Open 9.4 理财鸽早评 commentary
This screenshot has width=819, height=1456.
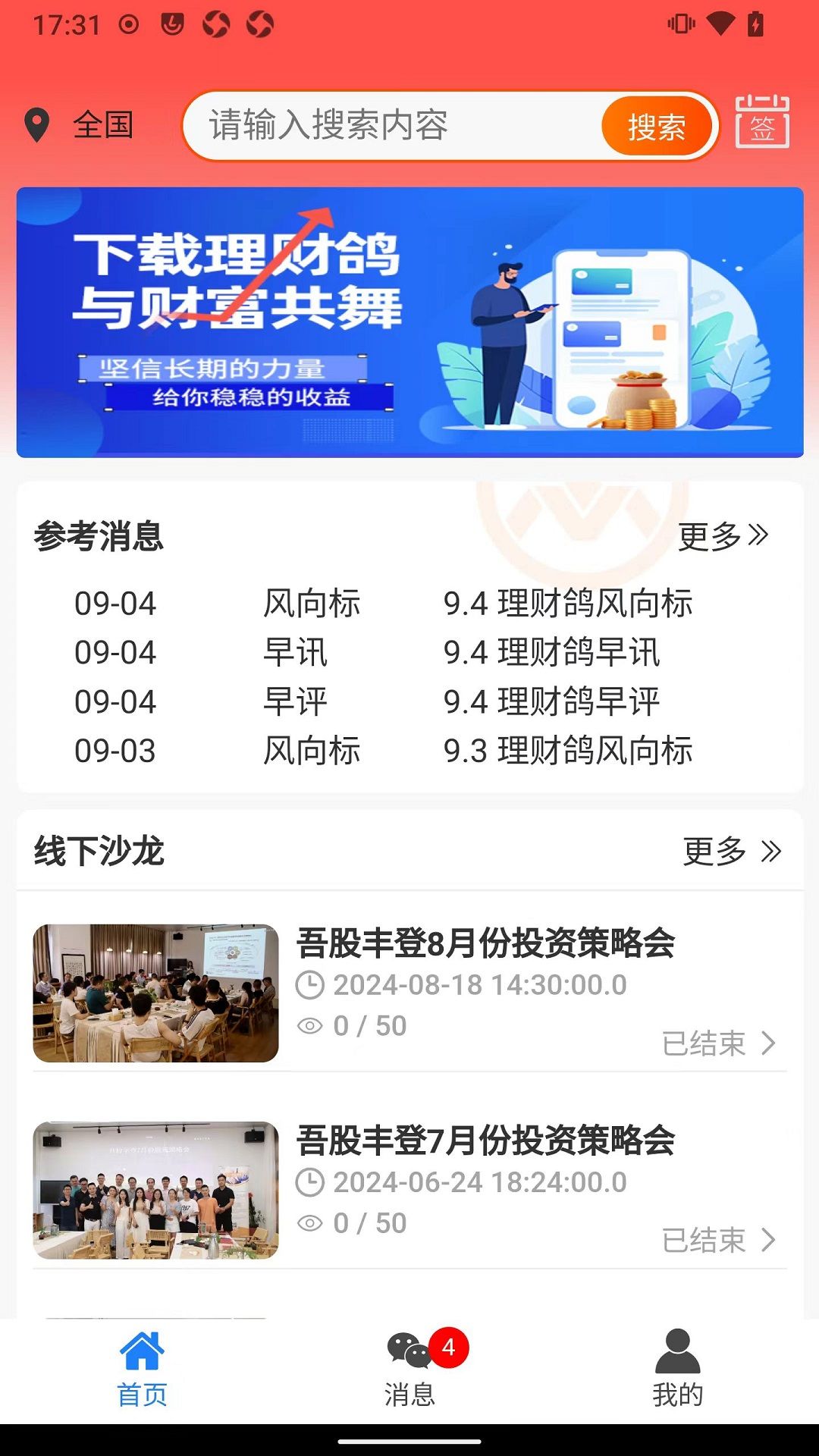(551, 701)
